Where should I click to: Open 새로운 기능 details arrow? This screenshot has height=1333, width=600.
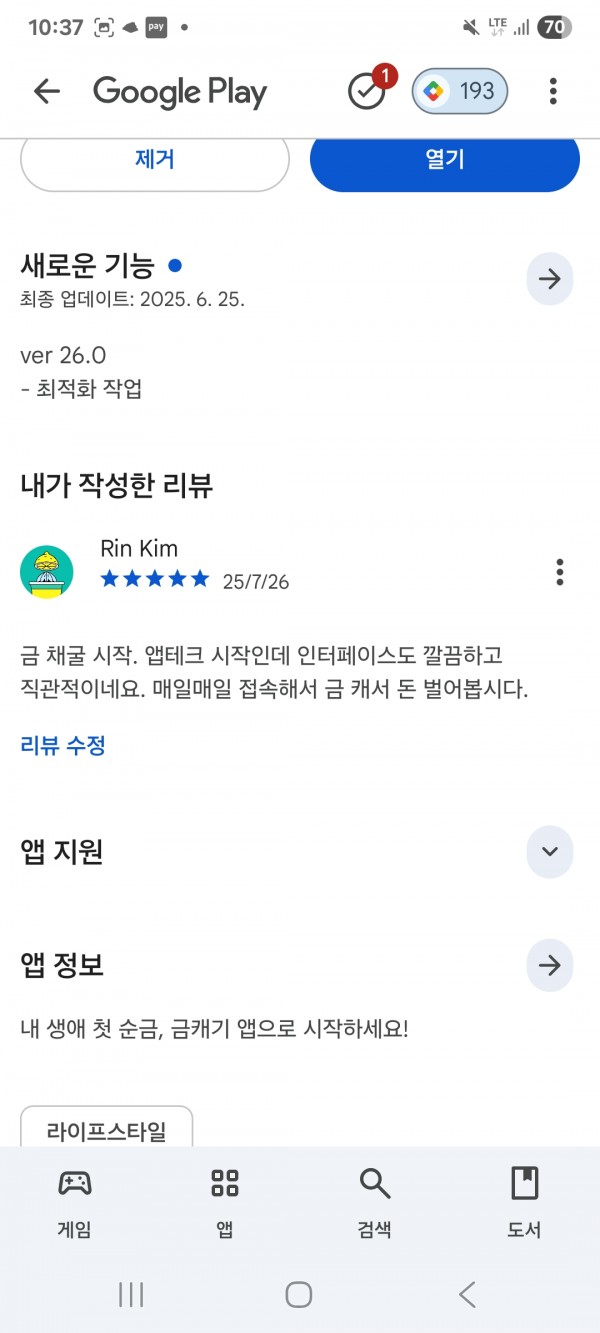coord(550,279)
